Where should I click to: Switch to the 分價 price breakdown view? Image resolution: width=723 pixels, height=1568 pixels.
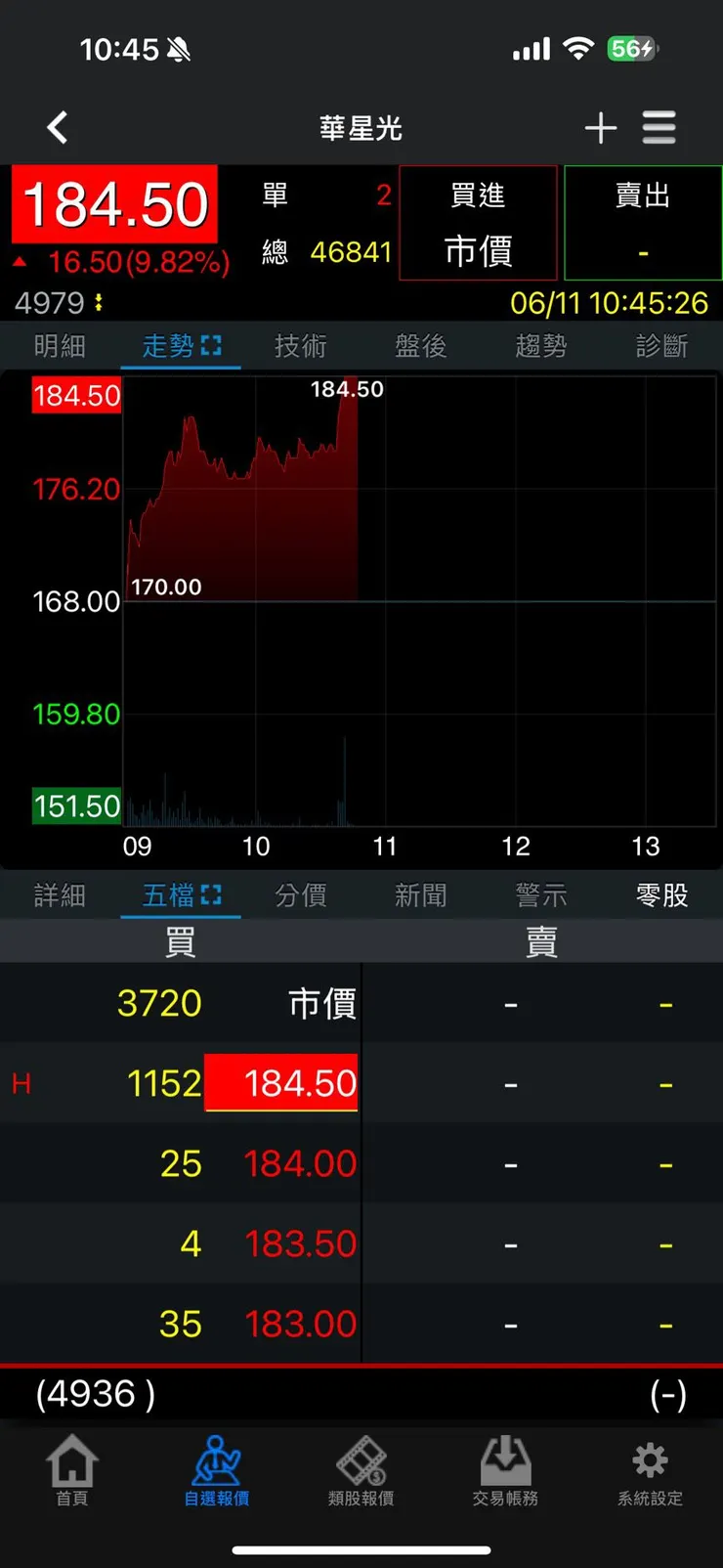click(x=300, y=894)
